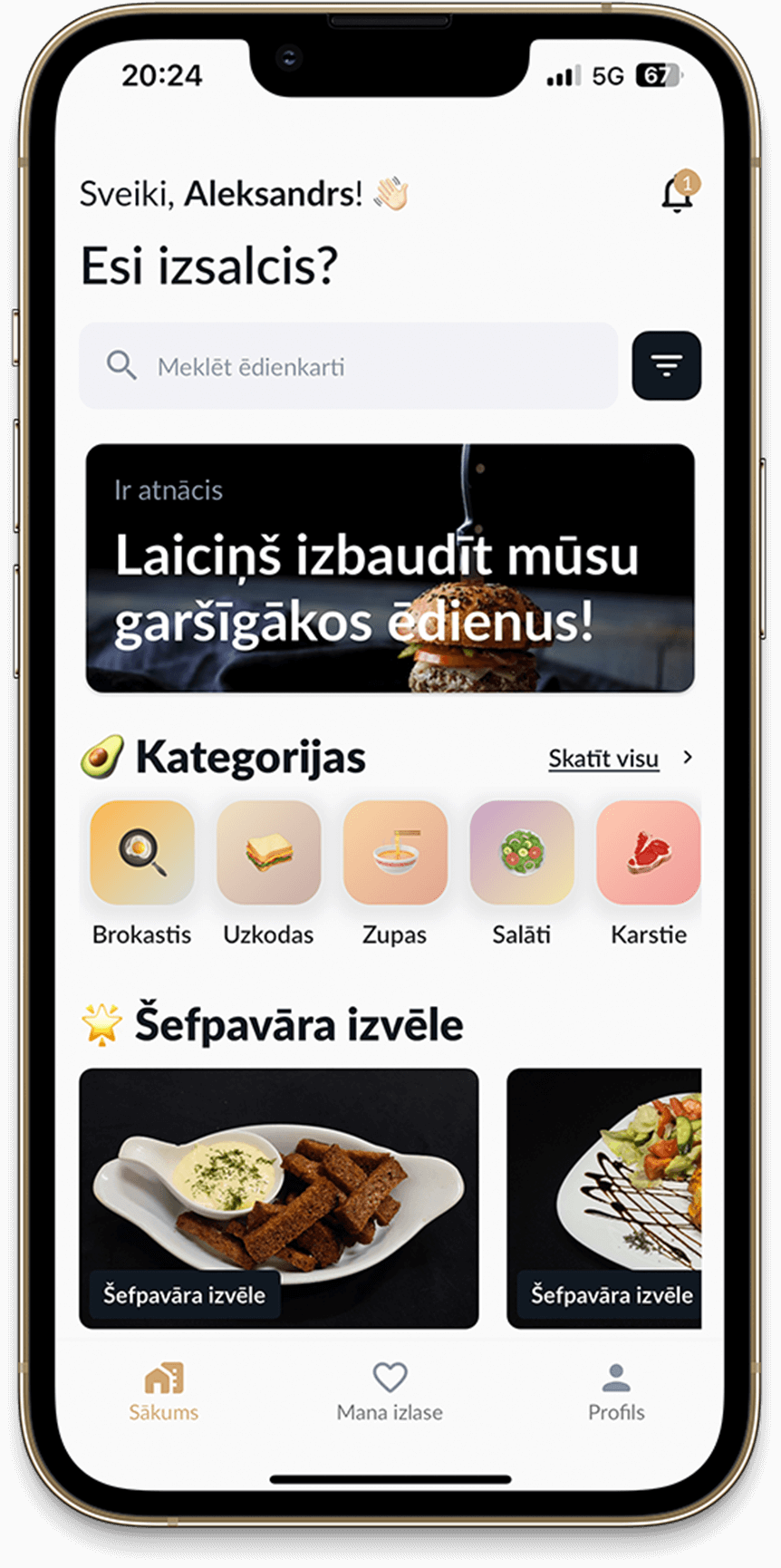This screenshot has height=1568, width=781.
Task: Tap the Skatīt visu link
Action: (603, 759)
